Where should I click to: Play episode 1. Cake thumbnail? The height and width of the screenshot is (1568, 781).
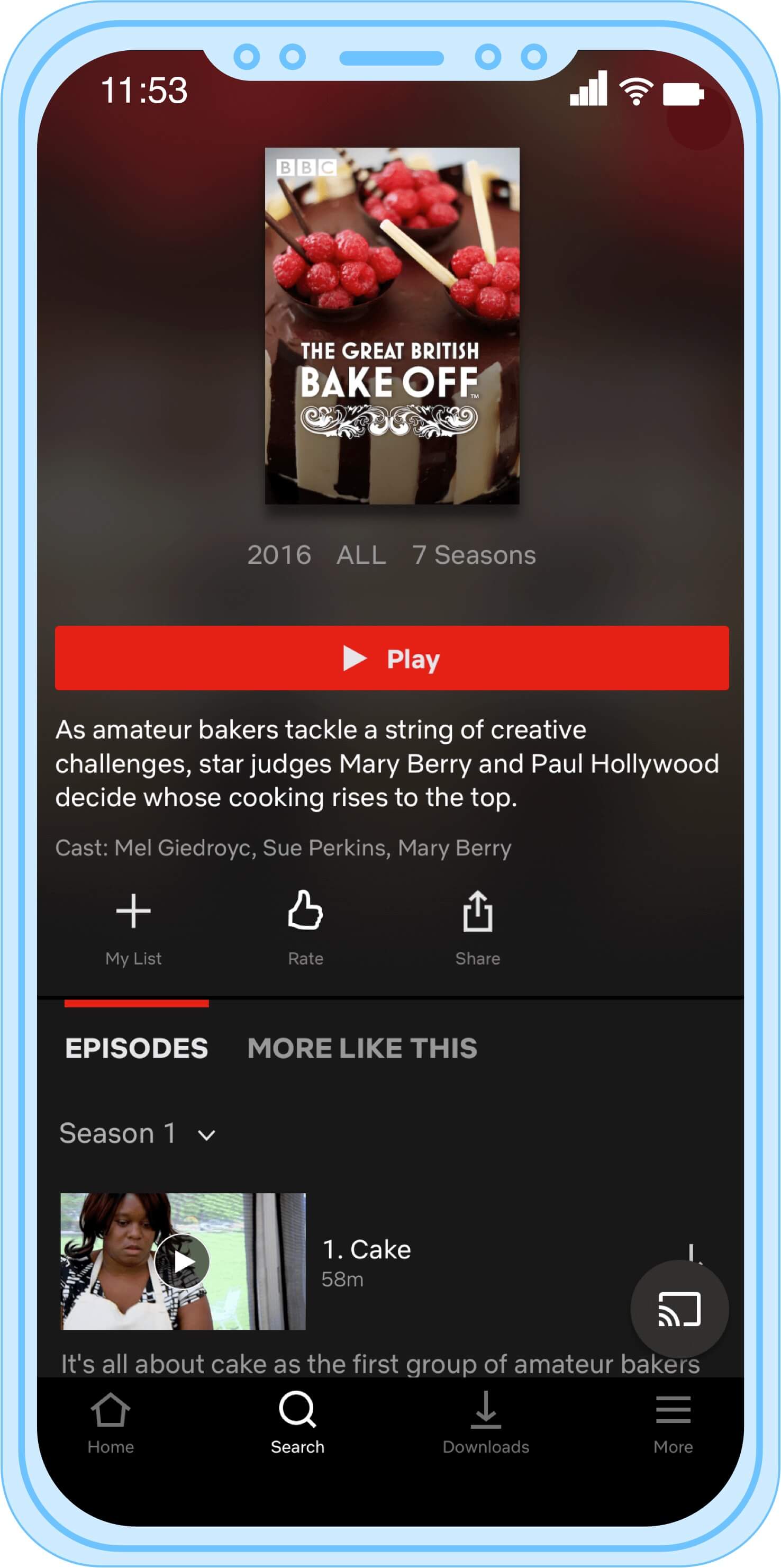click(x=183, y=1261)
